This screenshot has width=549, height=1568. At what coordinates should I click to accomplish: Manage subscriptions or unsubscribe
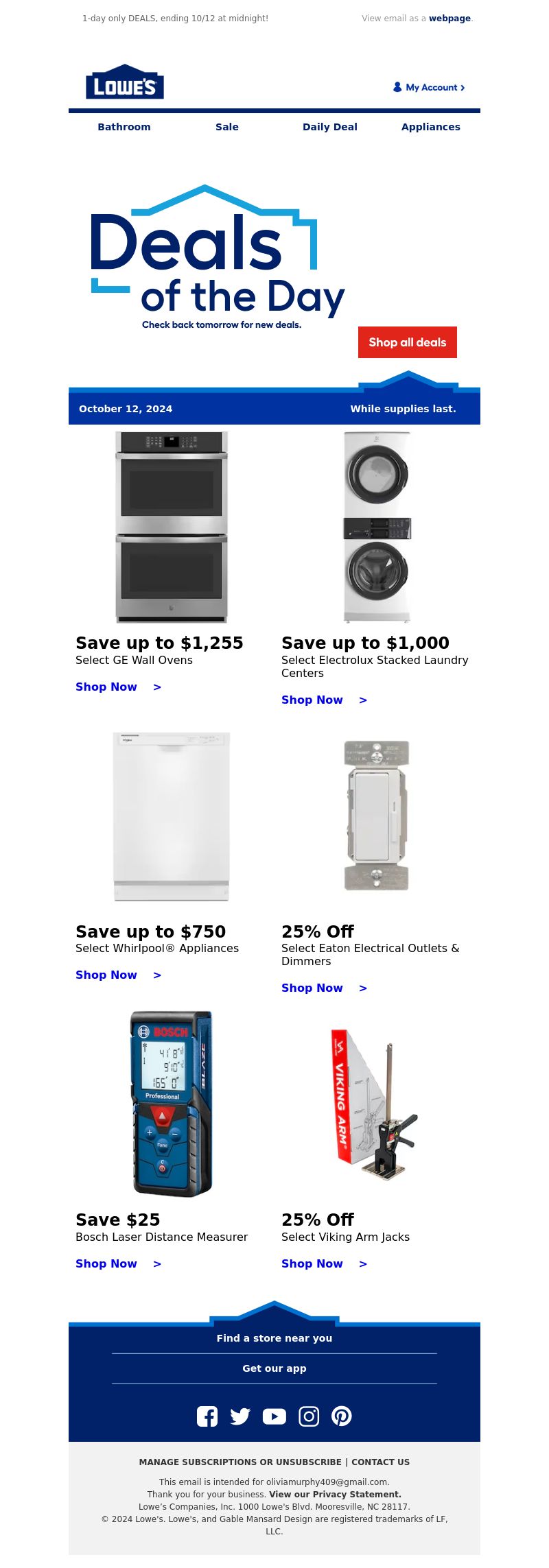pyautogui.click(x=240, y=1462)
